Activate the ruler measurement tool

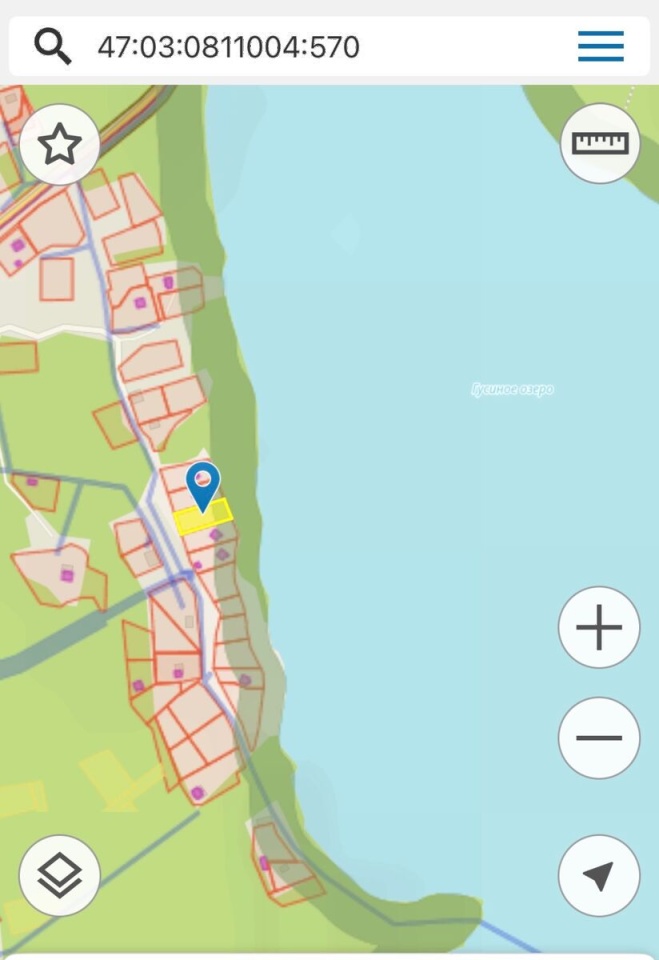(x=600, y=143)
